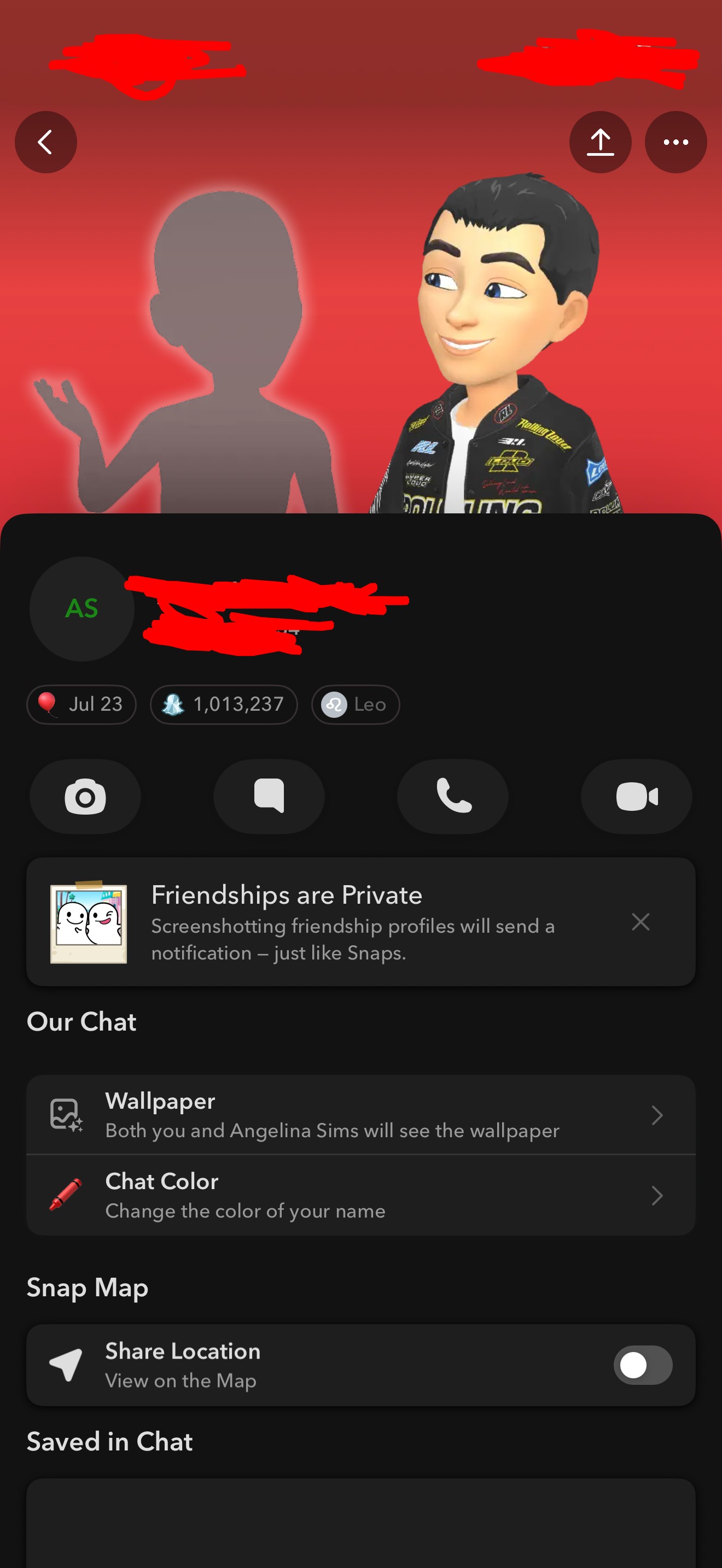Open the AS profile avatar

[x=81, y=609]
